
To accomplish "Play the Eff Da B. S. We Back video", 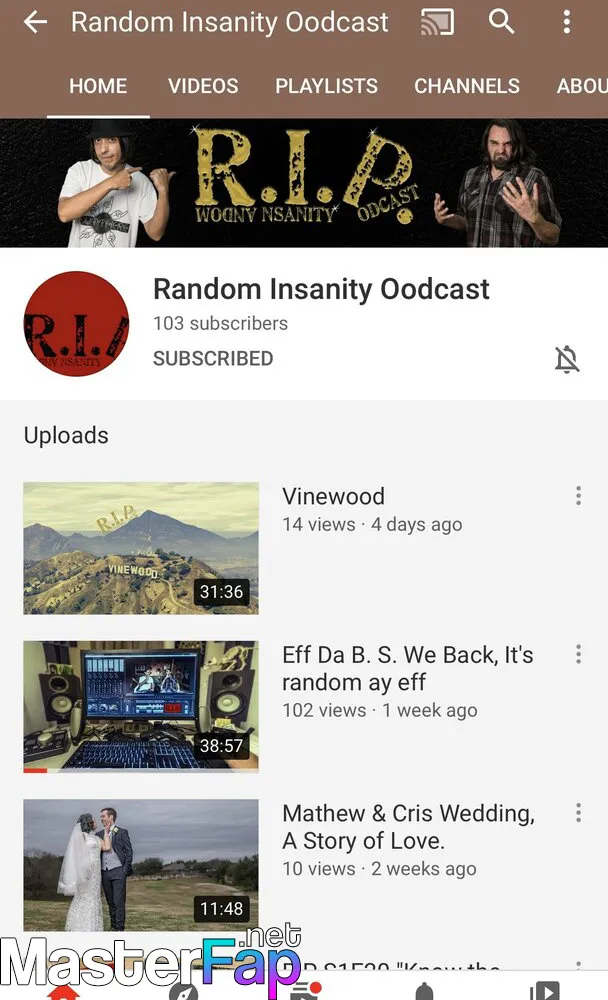I will 141,707.
